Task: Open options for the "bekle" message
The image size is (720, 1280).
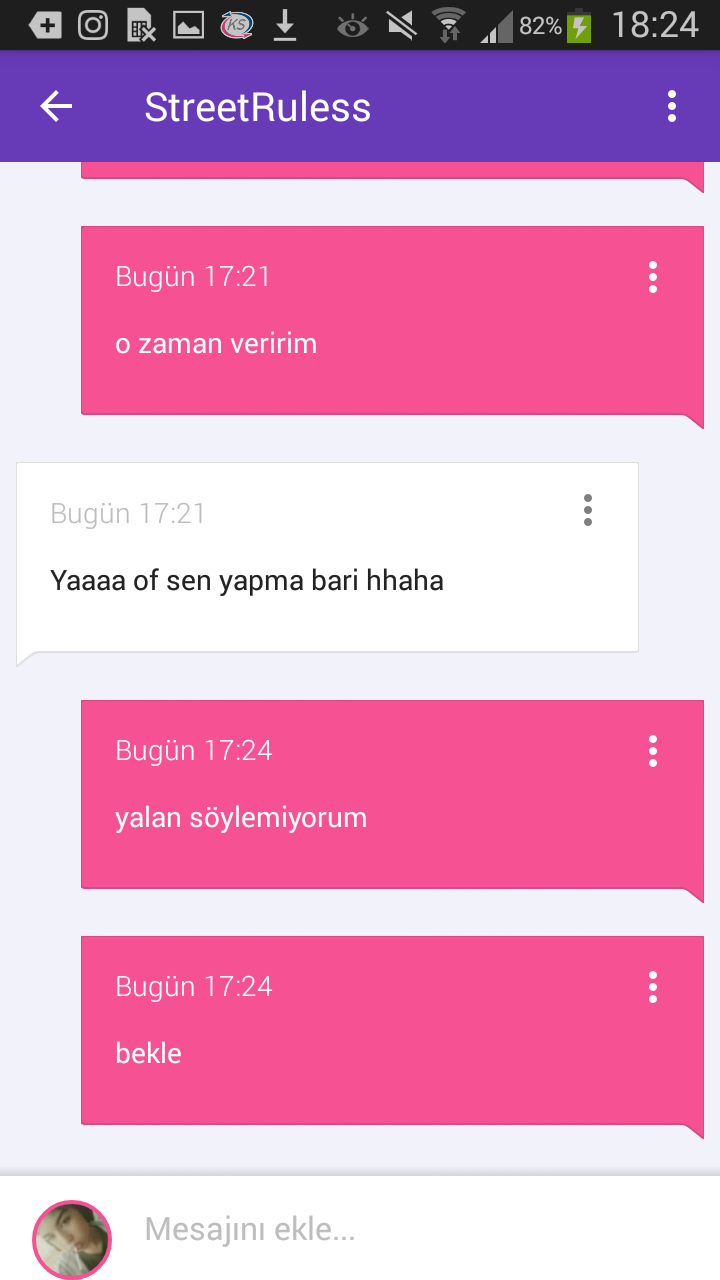Action: click(x=653, y=987)
